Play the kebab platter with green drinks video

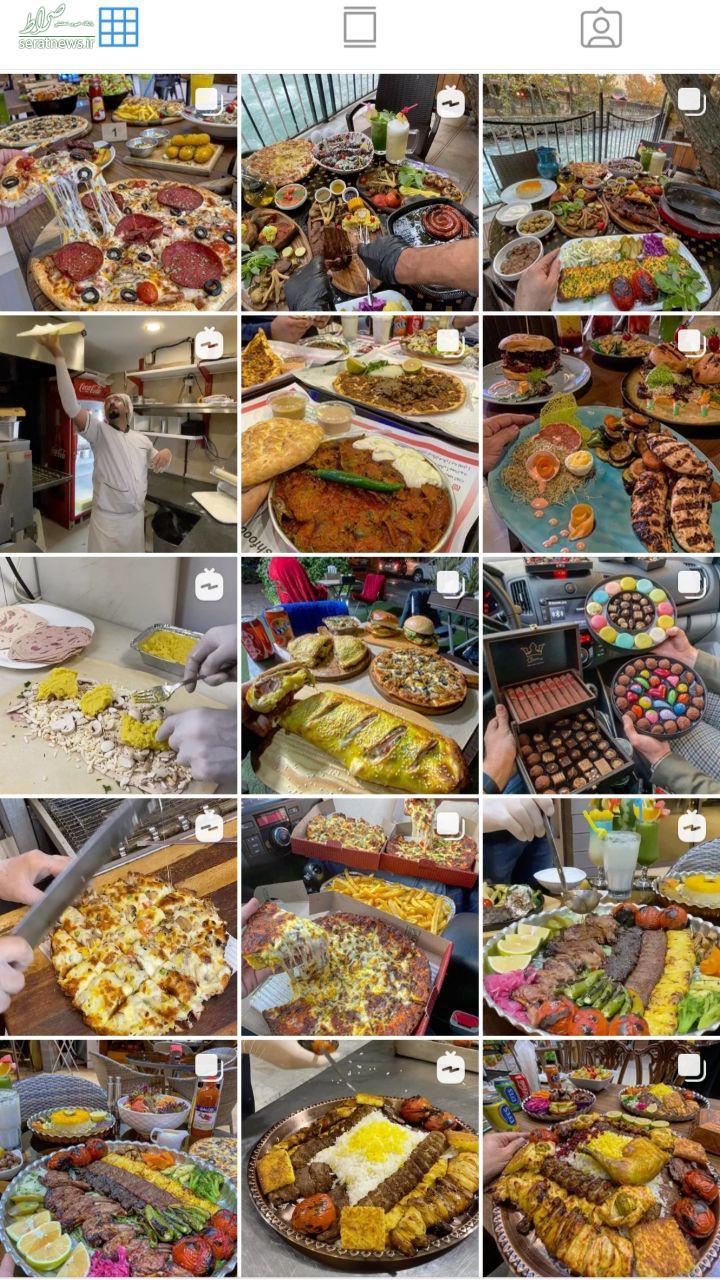(601, 916)
